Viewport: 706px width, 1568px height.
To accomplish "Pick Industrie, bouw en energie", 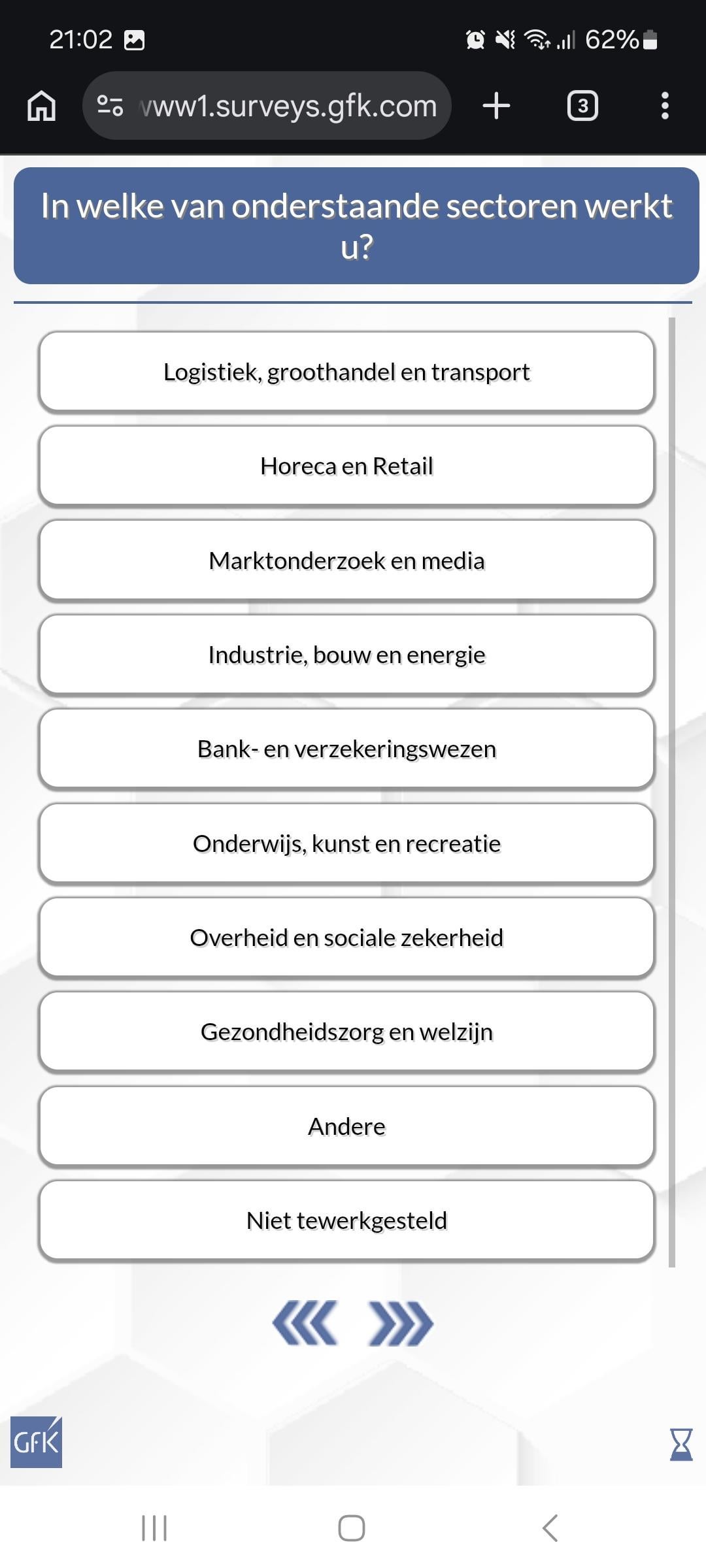I will pos(346,655).
